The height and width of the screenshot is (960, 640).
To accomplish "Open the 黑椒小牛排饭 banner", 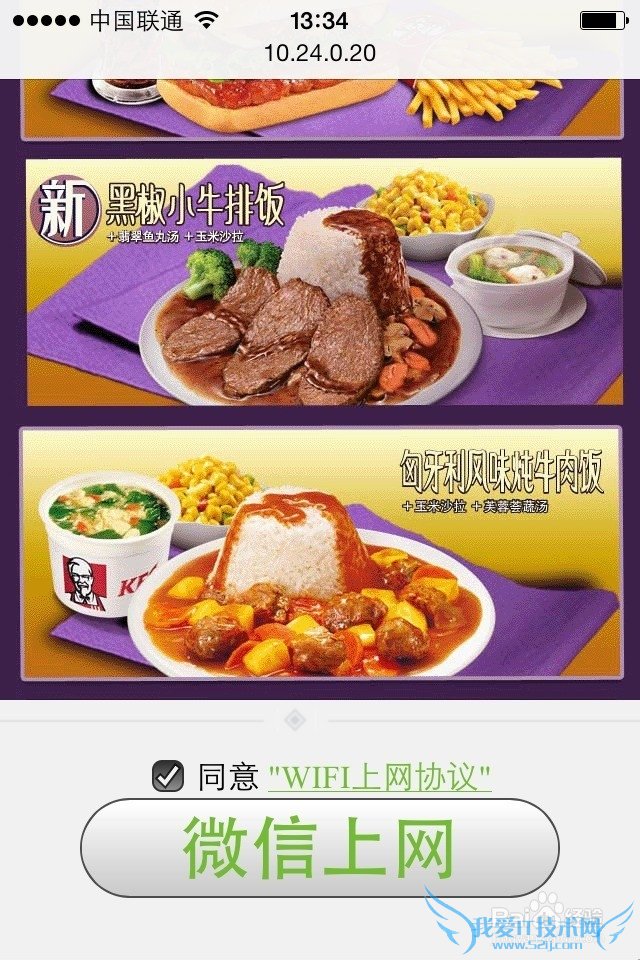I will 323,281.
